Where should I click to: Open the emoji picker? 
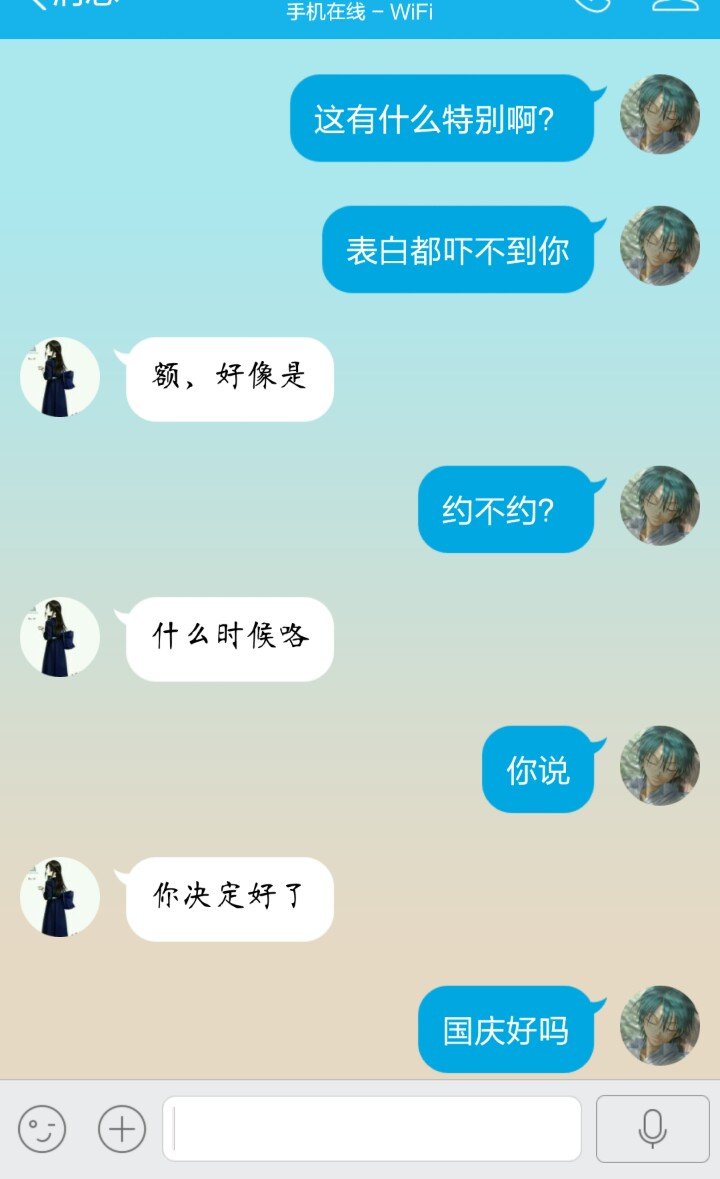(42, 1129)
